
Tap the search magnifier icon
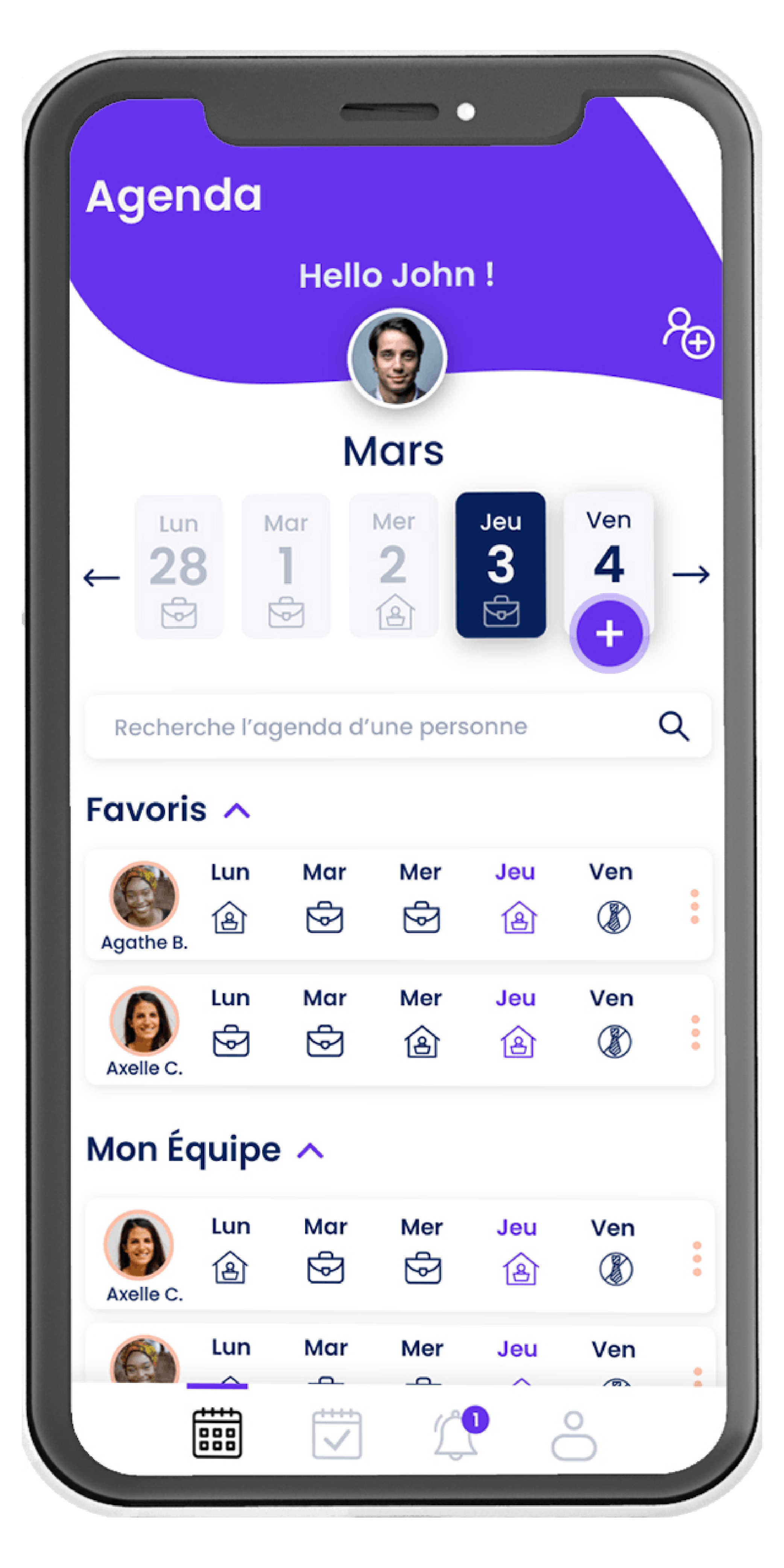point(674,726)
